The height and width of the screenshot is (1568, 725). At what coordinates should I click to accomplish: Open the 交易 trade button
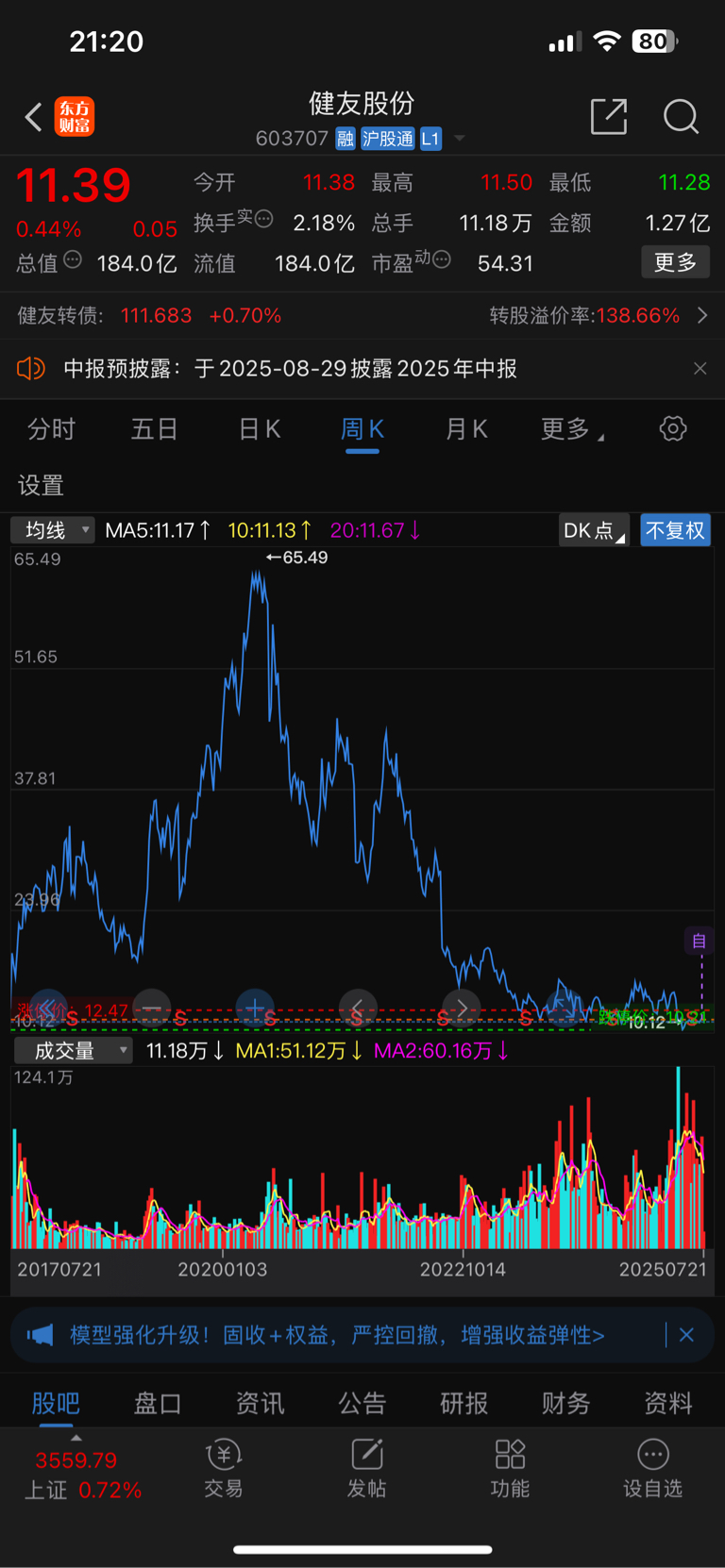[224, 1469]
